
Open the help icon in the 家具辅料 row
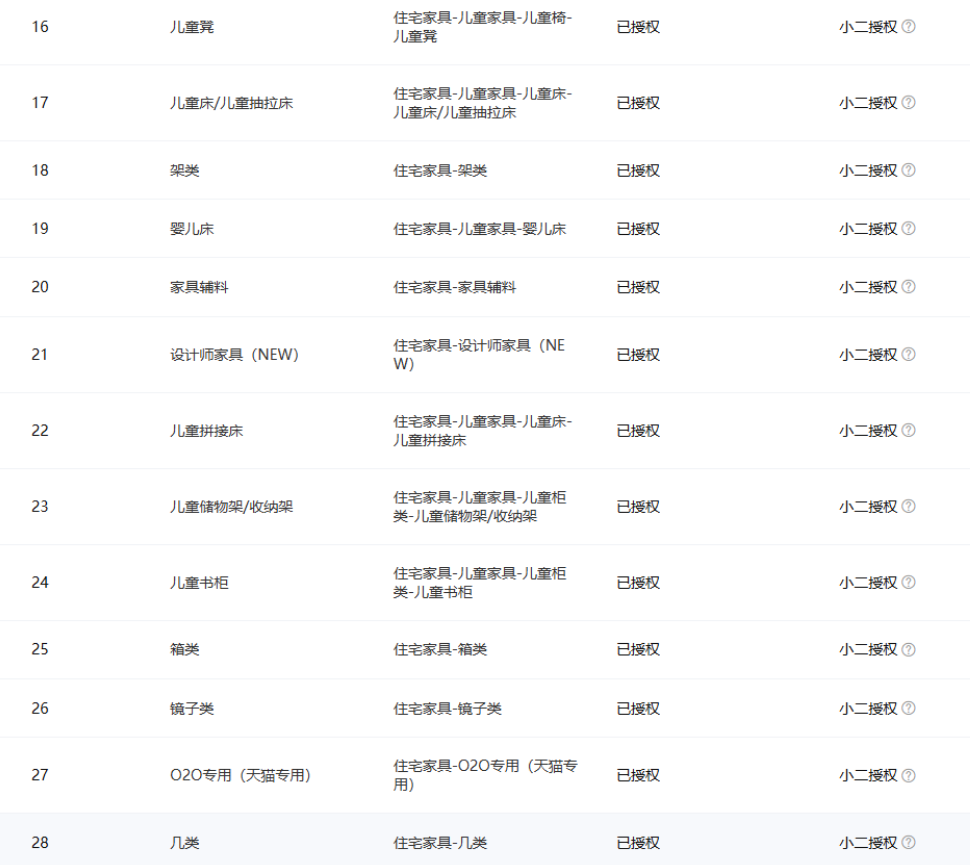coord(908,286)
